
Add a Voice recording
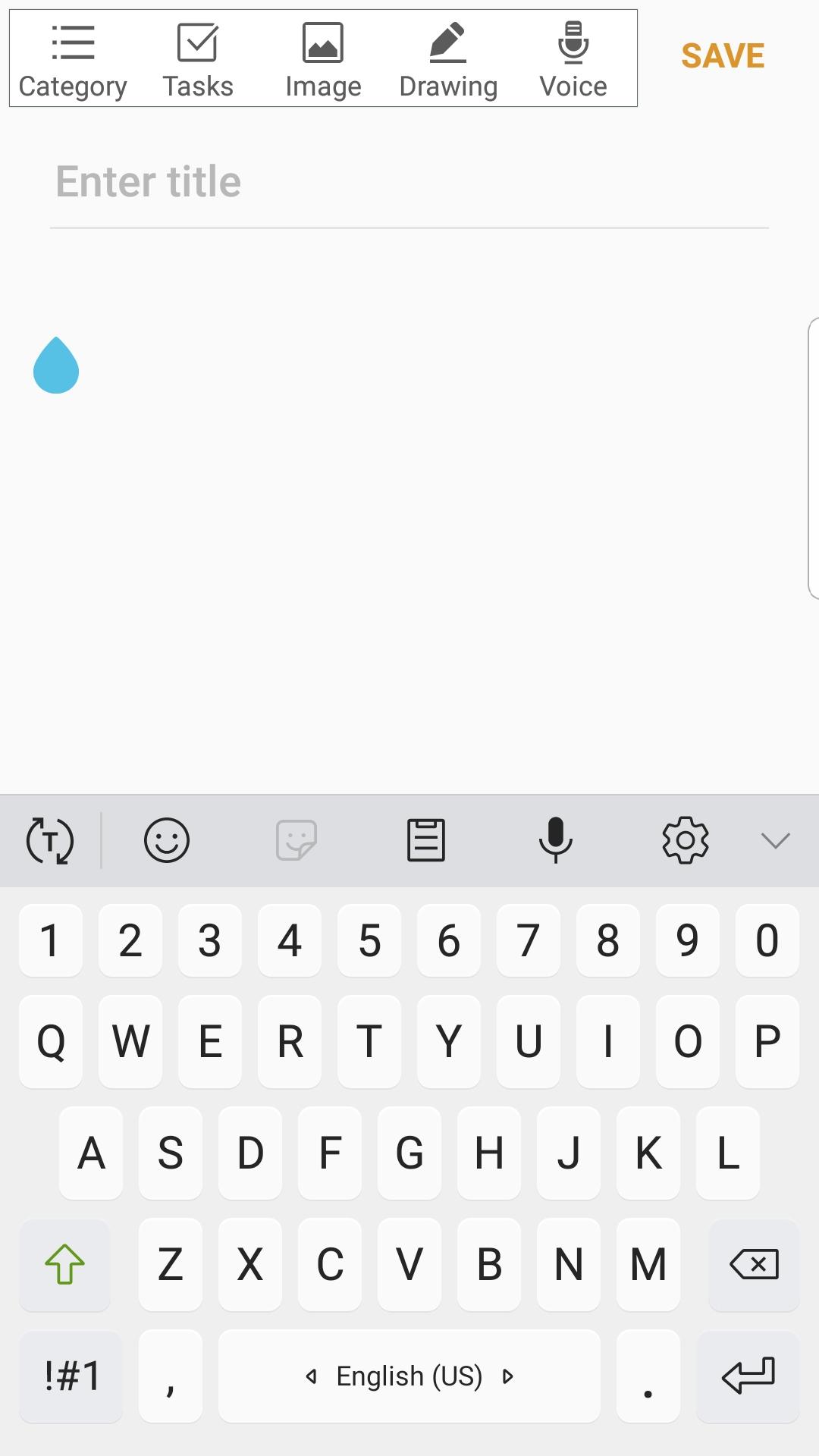click(x=573, y=59)
